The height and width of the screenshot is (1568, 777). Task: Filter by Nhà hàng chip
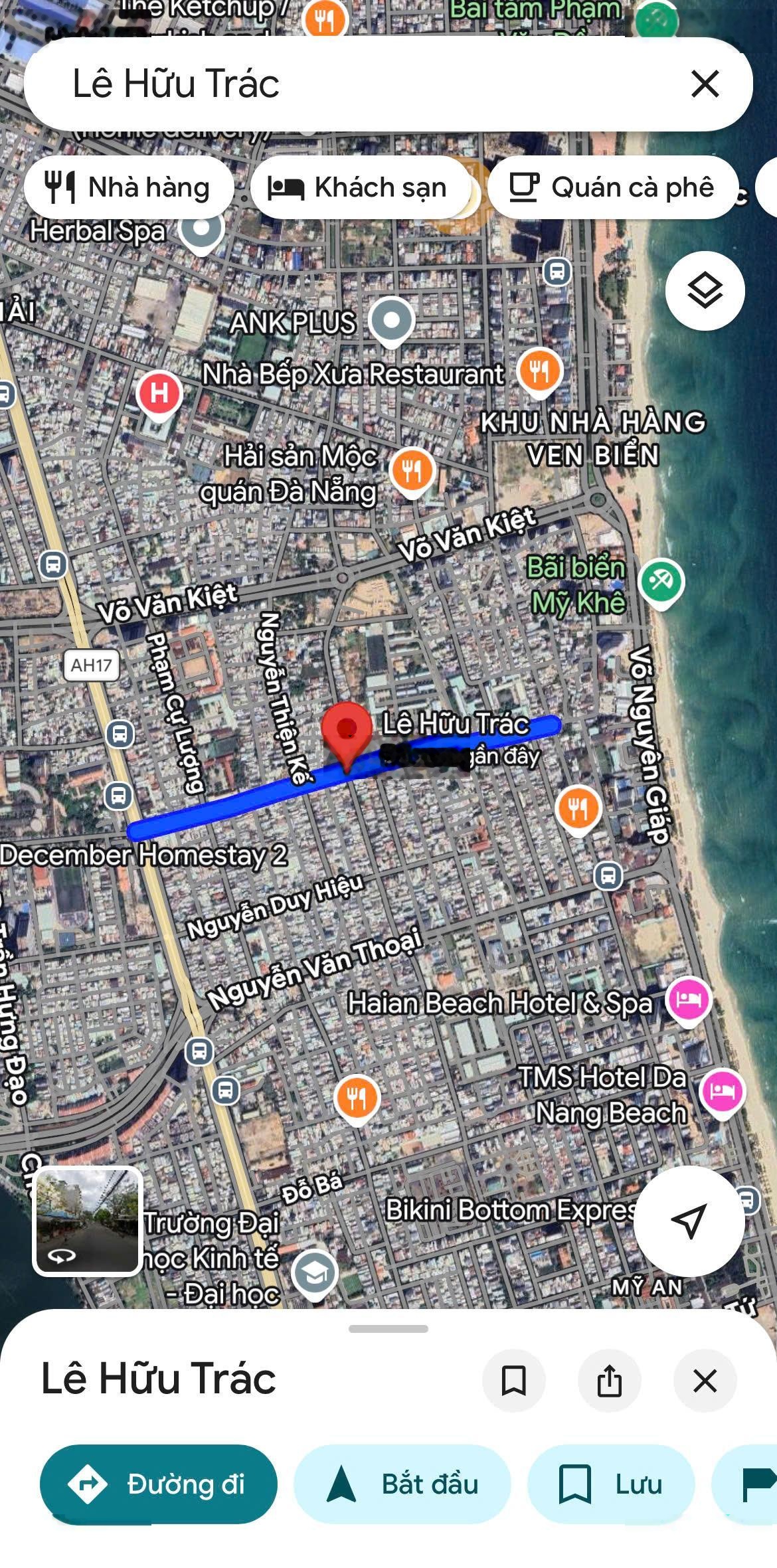pyautogui.click(x=129, y=188)
